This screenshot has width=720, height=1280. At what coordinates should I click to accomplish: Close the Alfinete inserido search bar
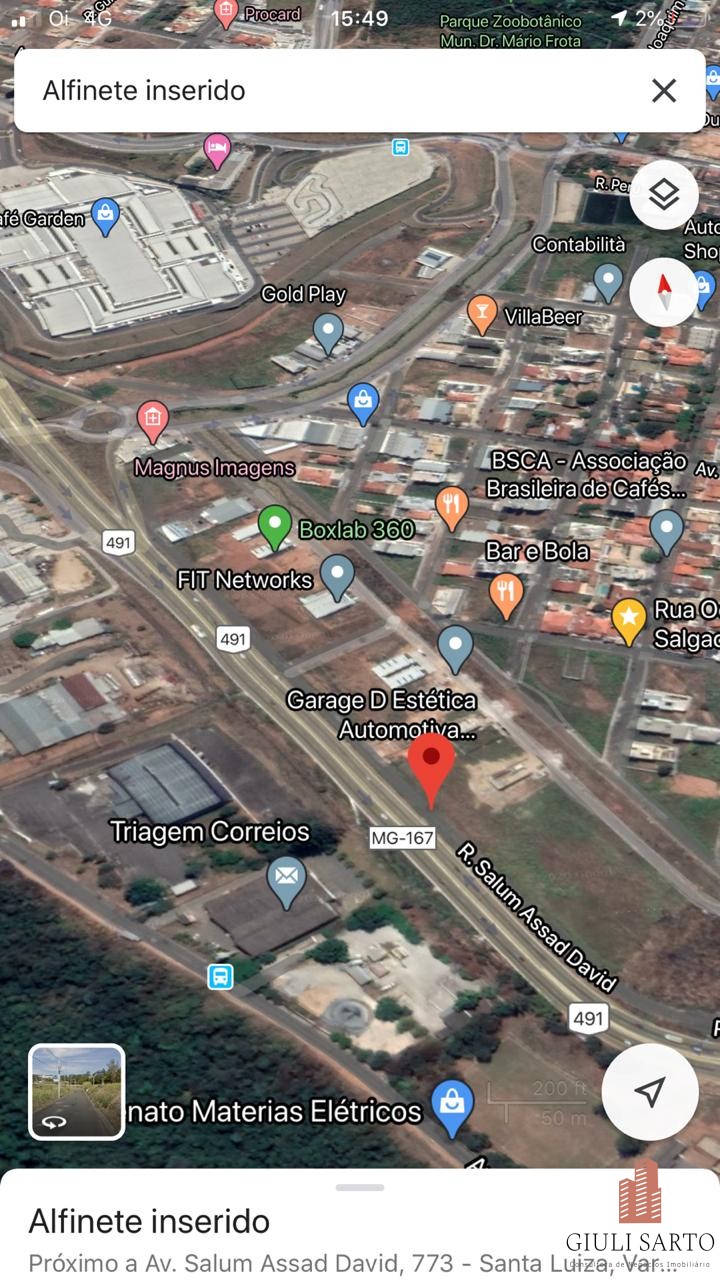coord(664,91)
